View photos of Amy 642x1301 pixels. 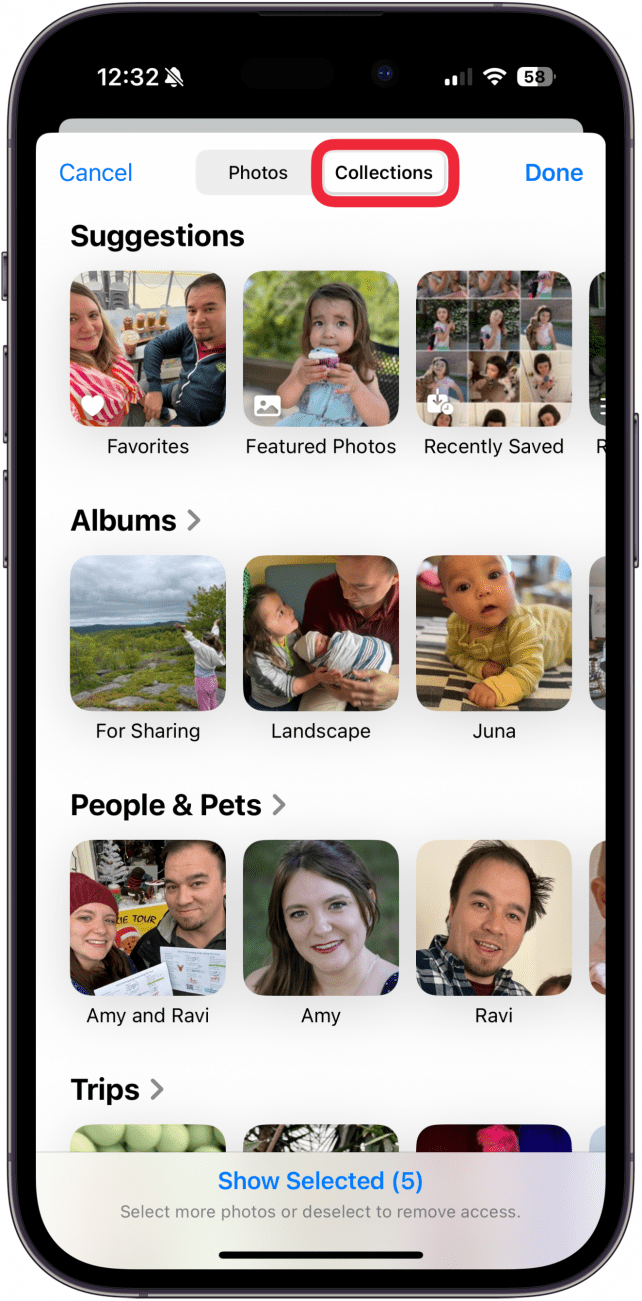pyautogui.click(x=321, y=918)
